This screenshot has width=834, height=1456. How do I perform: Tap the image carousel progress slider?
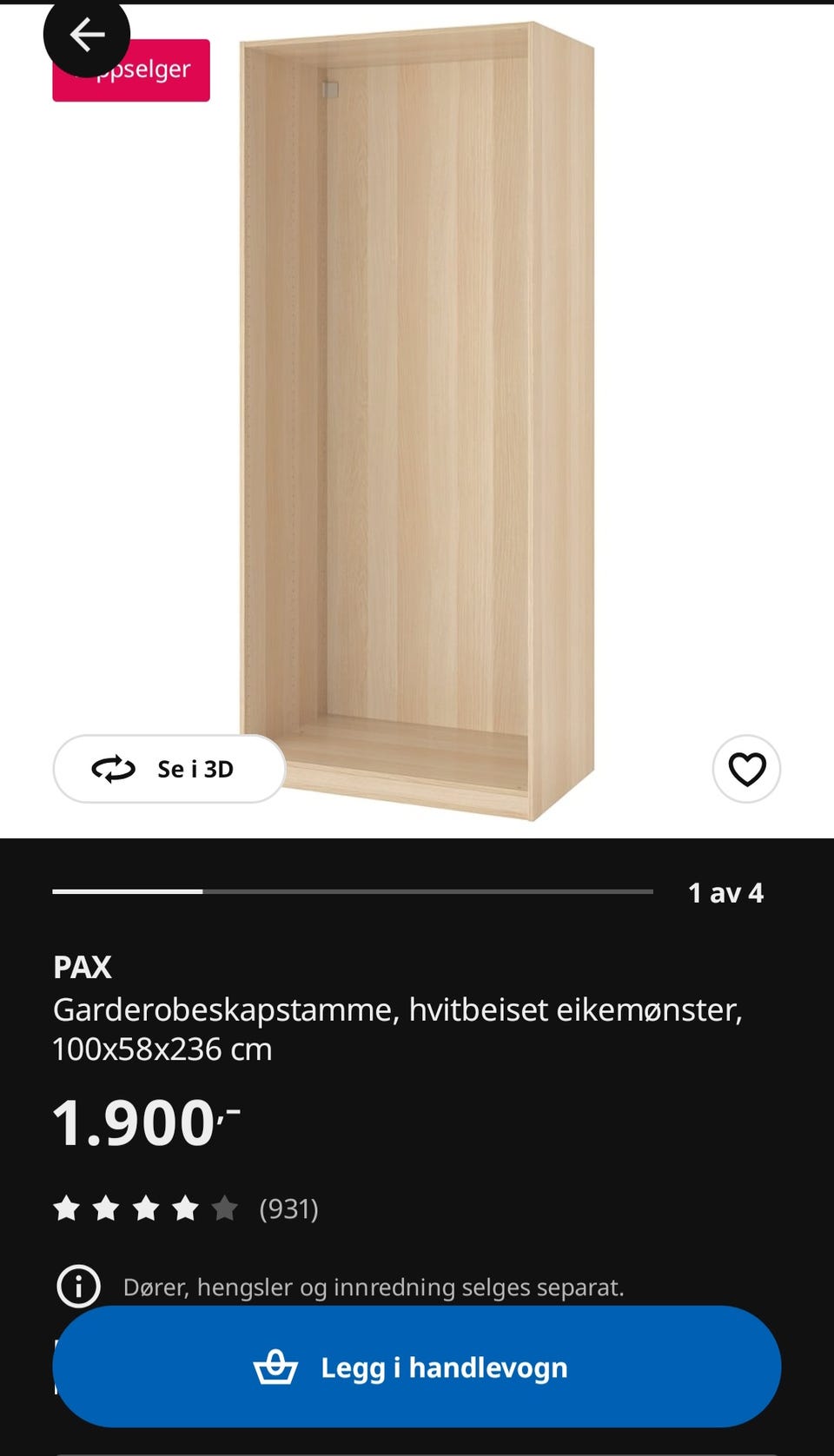(351, 890)
